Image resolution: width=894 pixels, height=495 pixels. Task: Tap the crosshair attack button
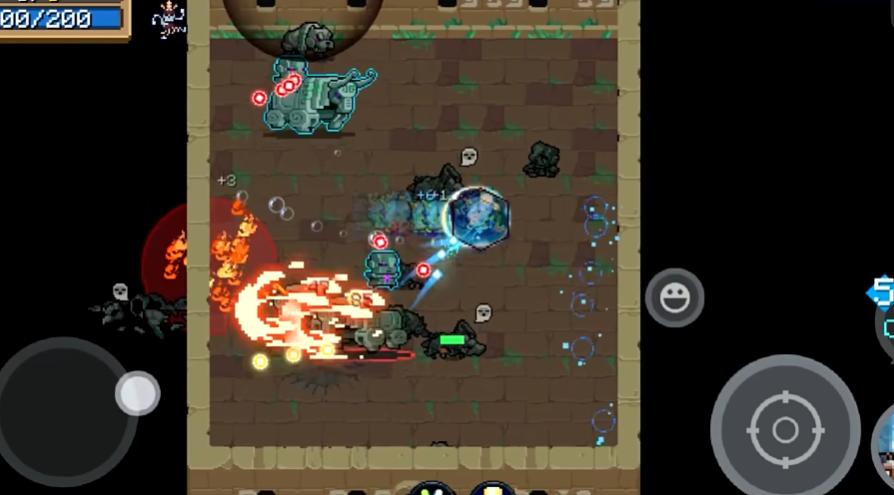click(x=785, y=429)
